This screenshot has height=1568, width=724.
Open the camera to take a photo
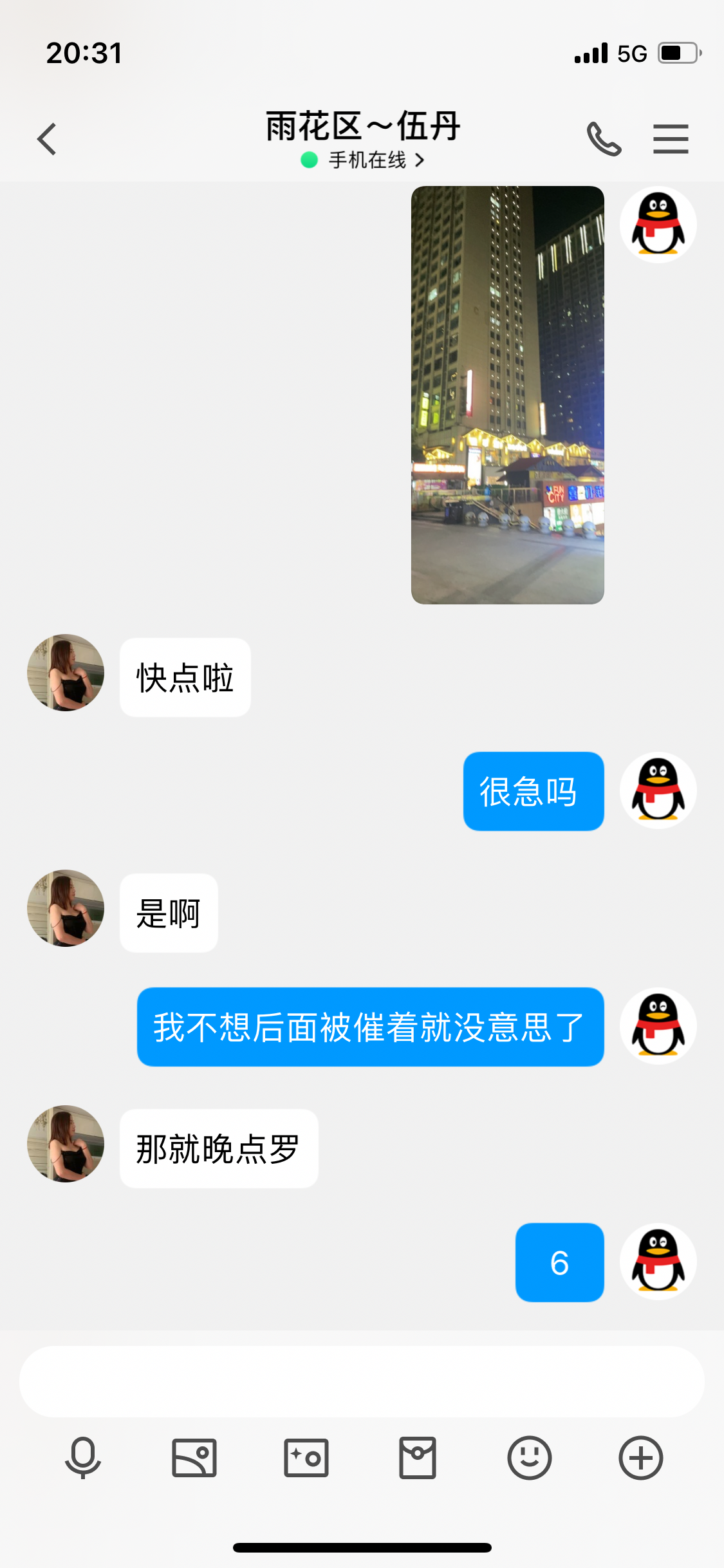(306, 1457)
